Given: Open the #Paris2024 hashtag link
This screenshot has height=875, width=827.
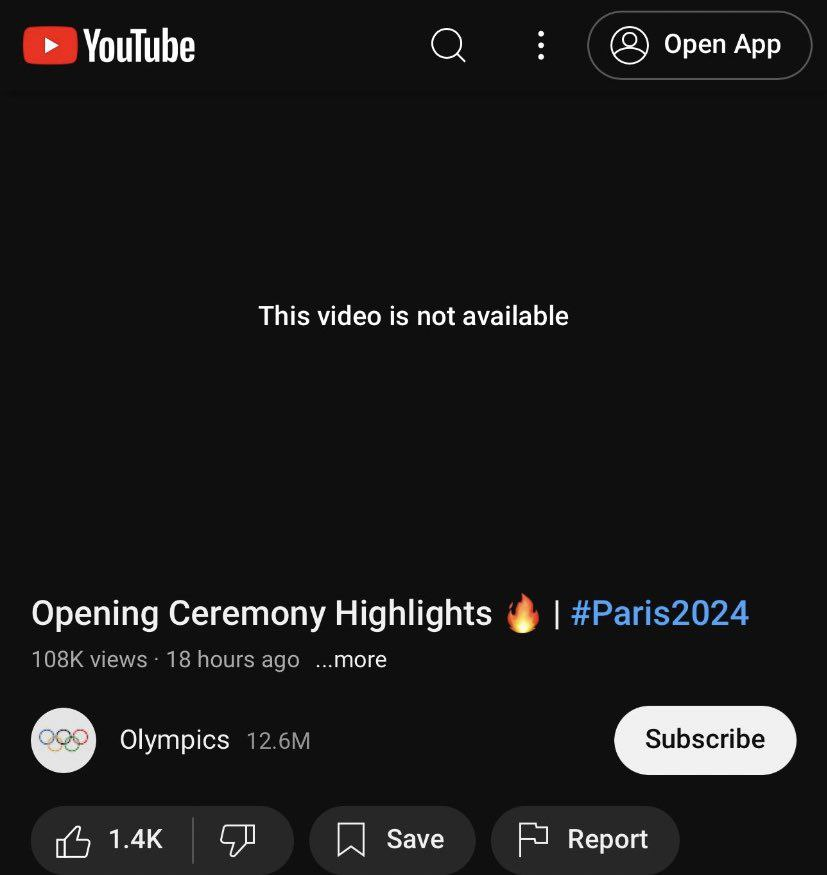Looking at the screenshot, I should (x=659, y=613).
